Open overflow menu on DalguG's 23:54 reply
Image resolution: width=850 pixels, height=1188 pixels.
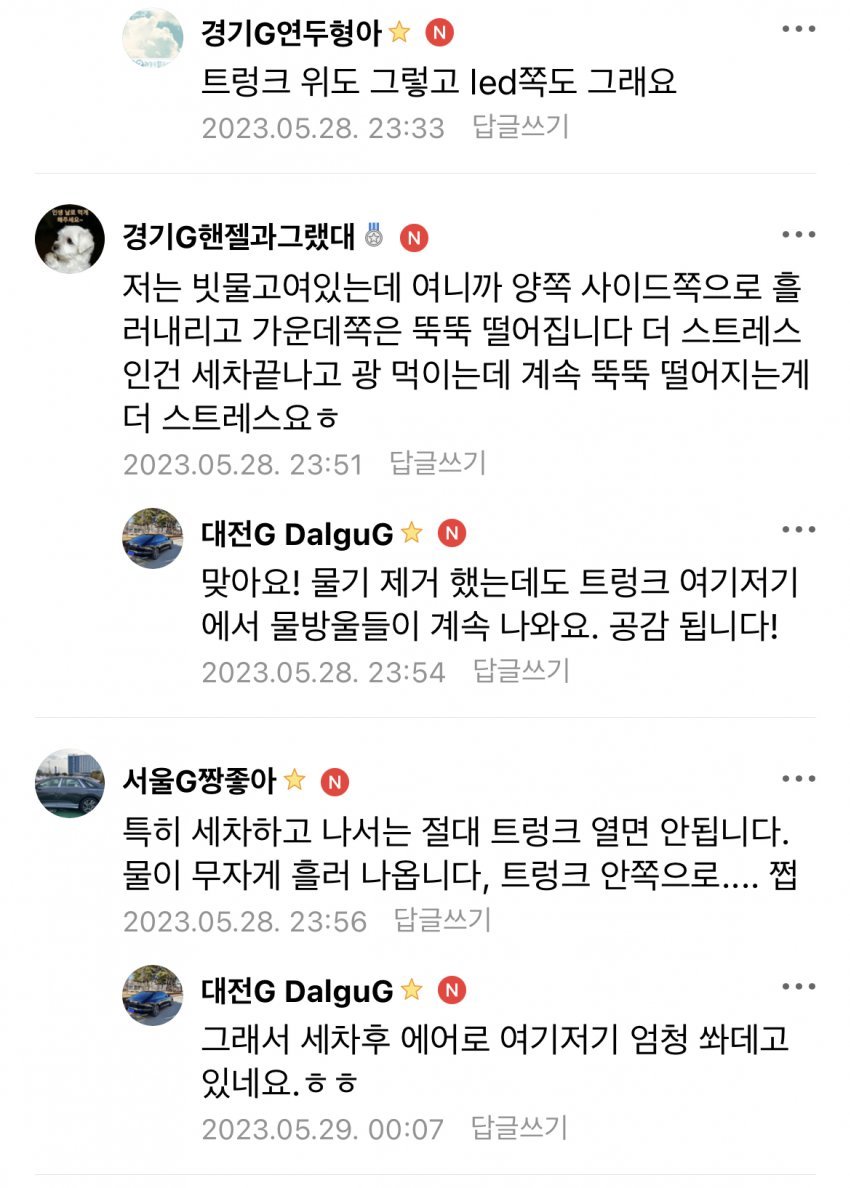point(798,530)
